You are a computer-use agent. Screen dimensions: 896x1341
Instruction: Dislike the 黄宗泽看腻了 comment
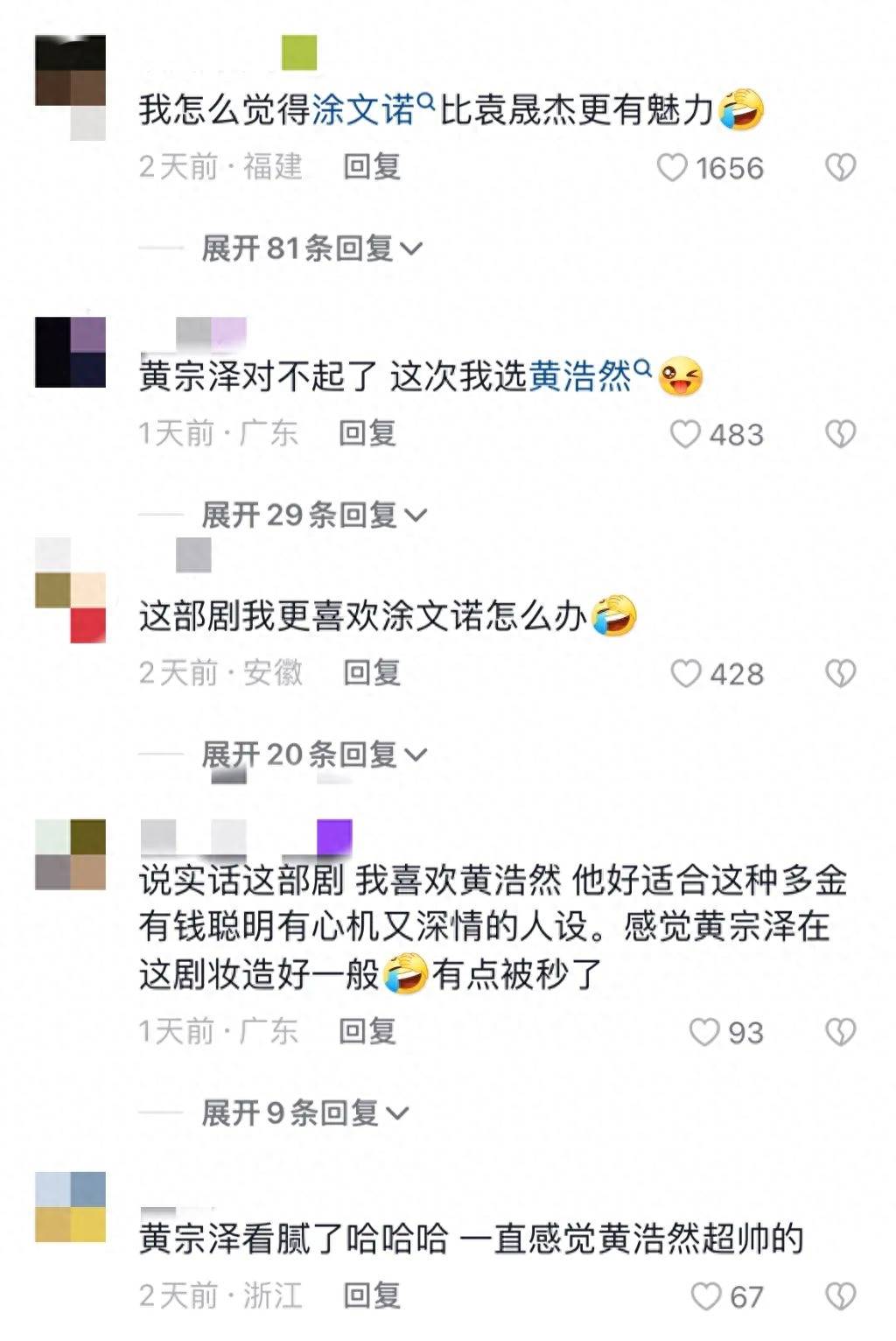click(840, 1296)
